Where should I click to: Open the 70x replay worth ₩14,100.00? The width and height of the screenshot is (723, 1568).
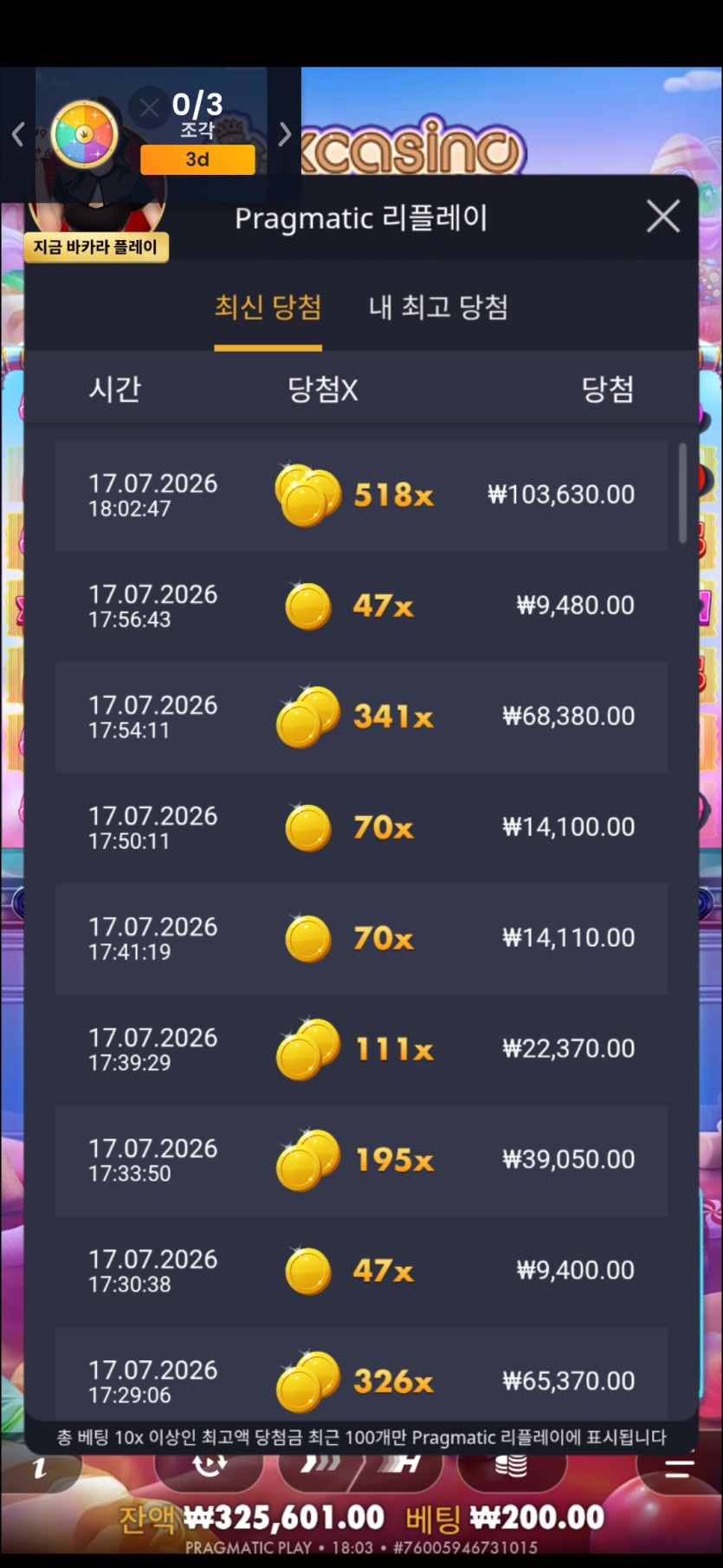[x=361, y=828]
